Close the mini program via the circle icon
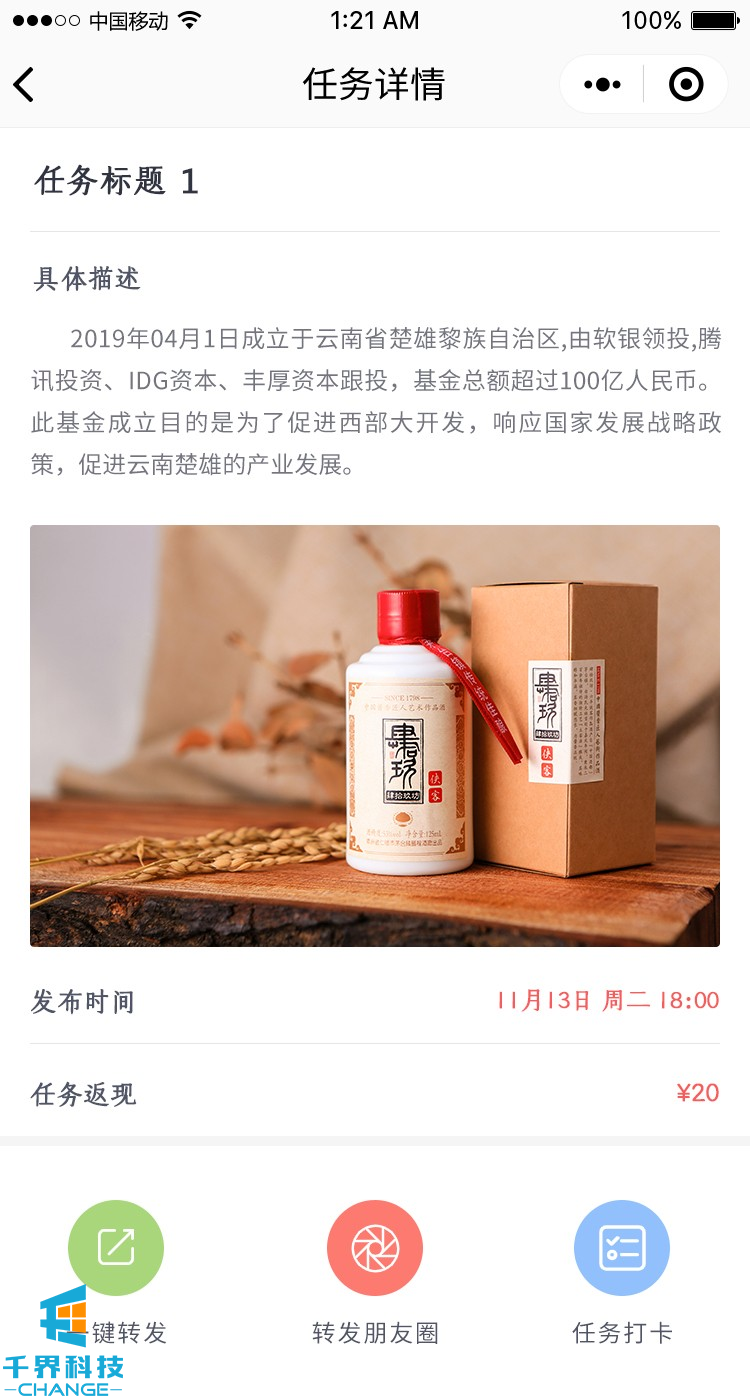 686,85
